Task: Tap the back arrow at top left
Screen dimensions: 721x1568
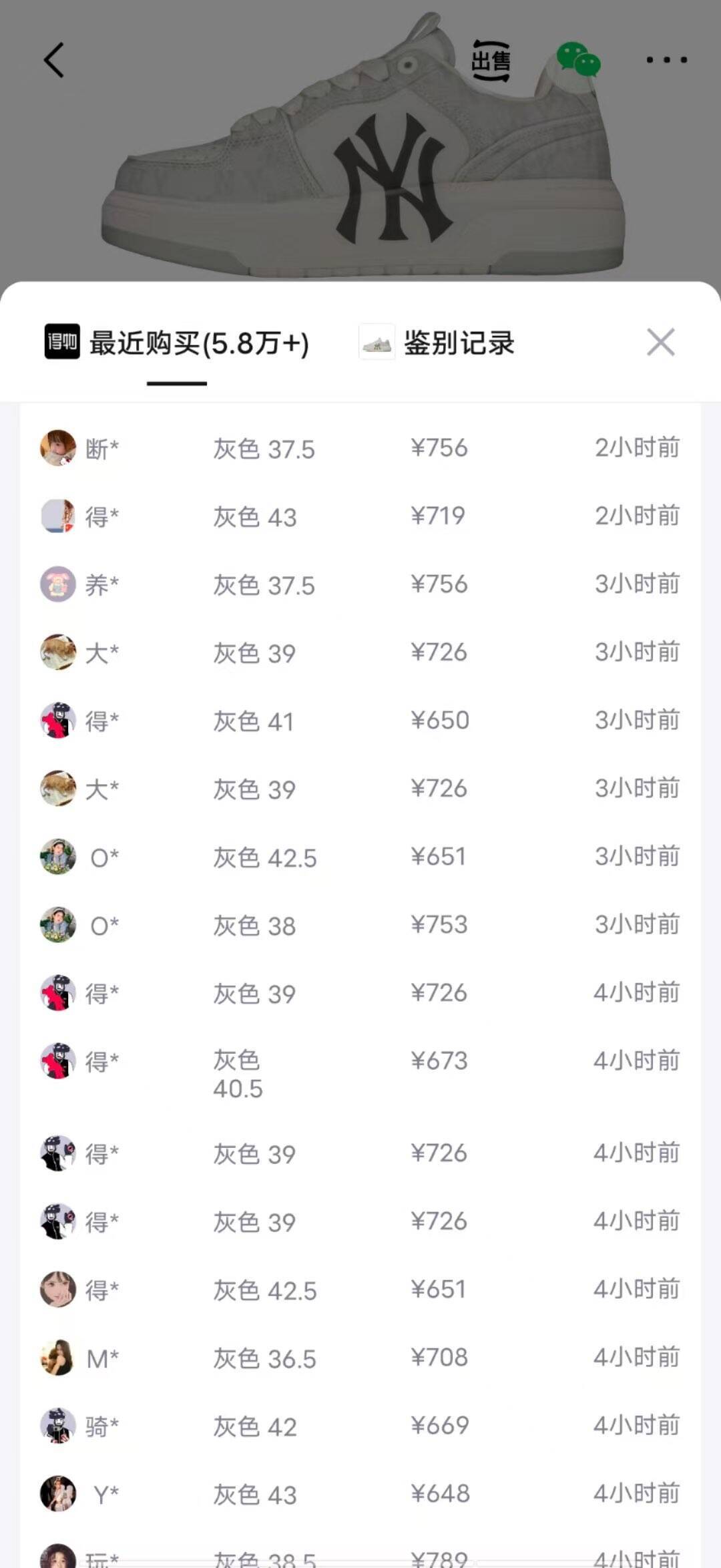Action: click(54, 61)
